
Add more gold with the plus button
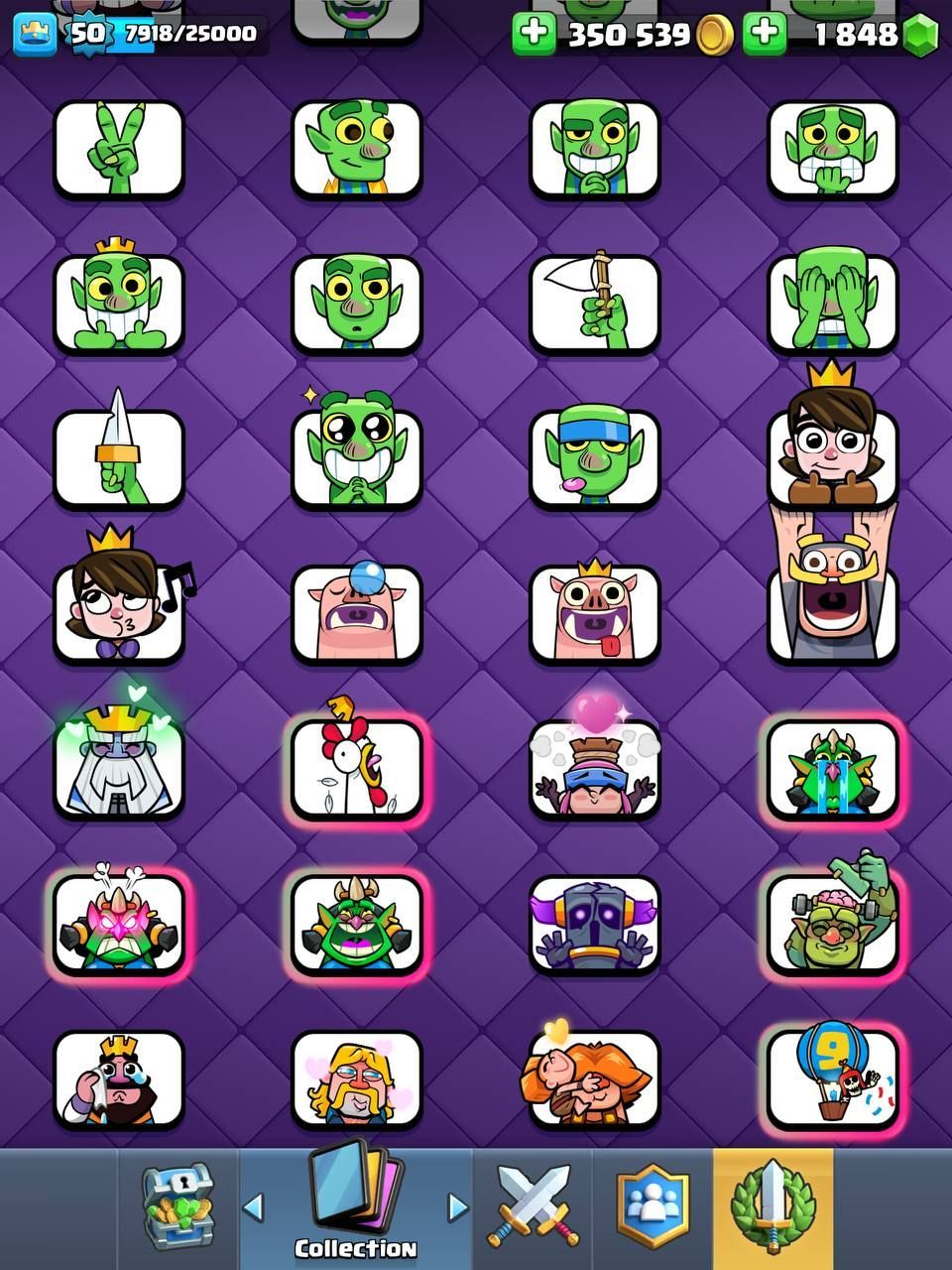pos(534,34)
